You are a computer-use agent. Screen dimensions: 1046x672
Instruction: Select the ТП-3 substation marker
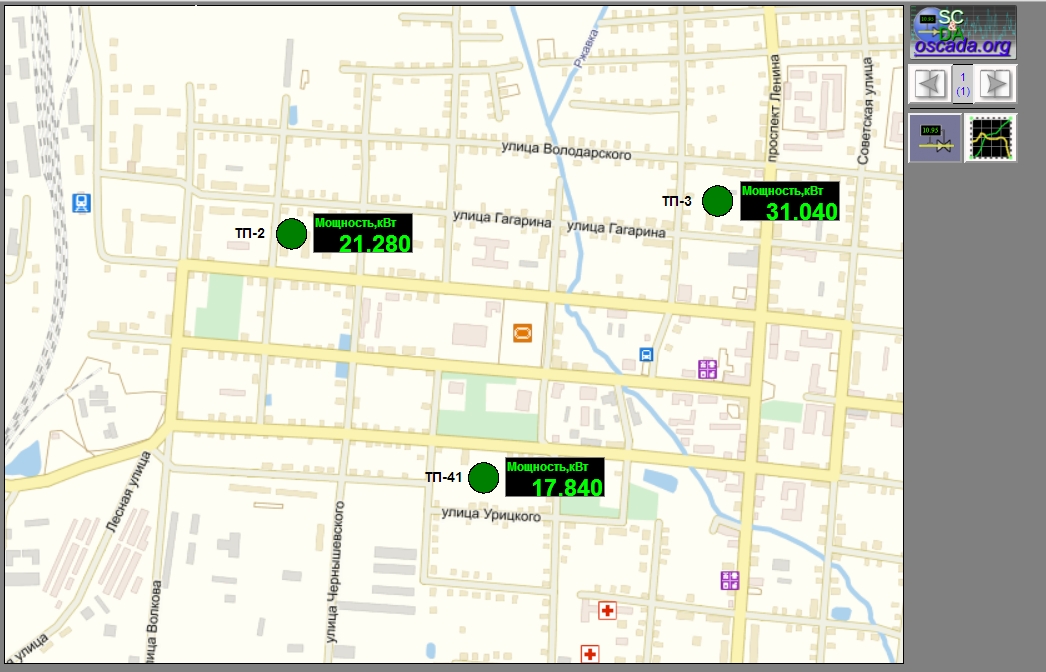click(717, 201)
